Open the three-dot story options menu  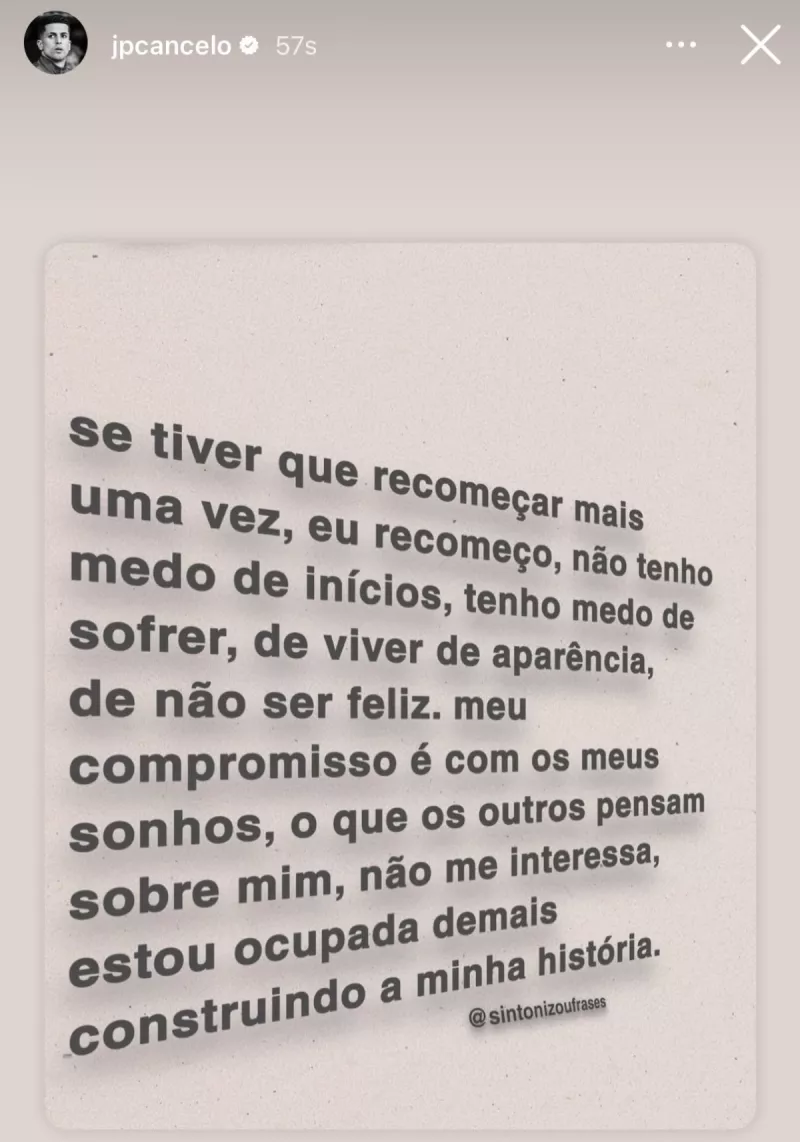[680, 45]
